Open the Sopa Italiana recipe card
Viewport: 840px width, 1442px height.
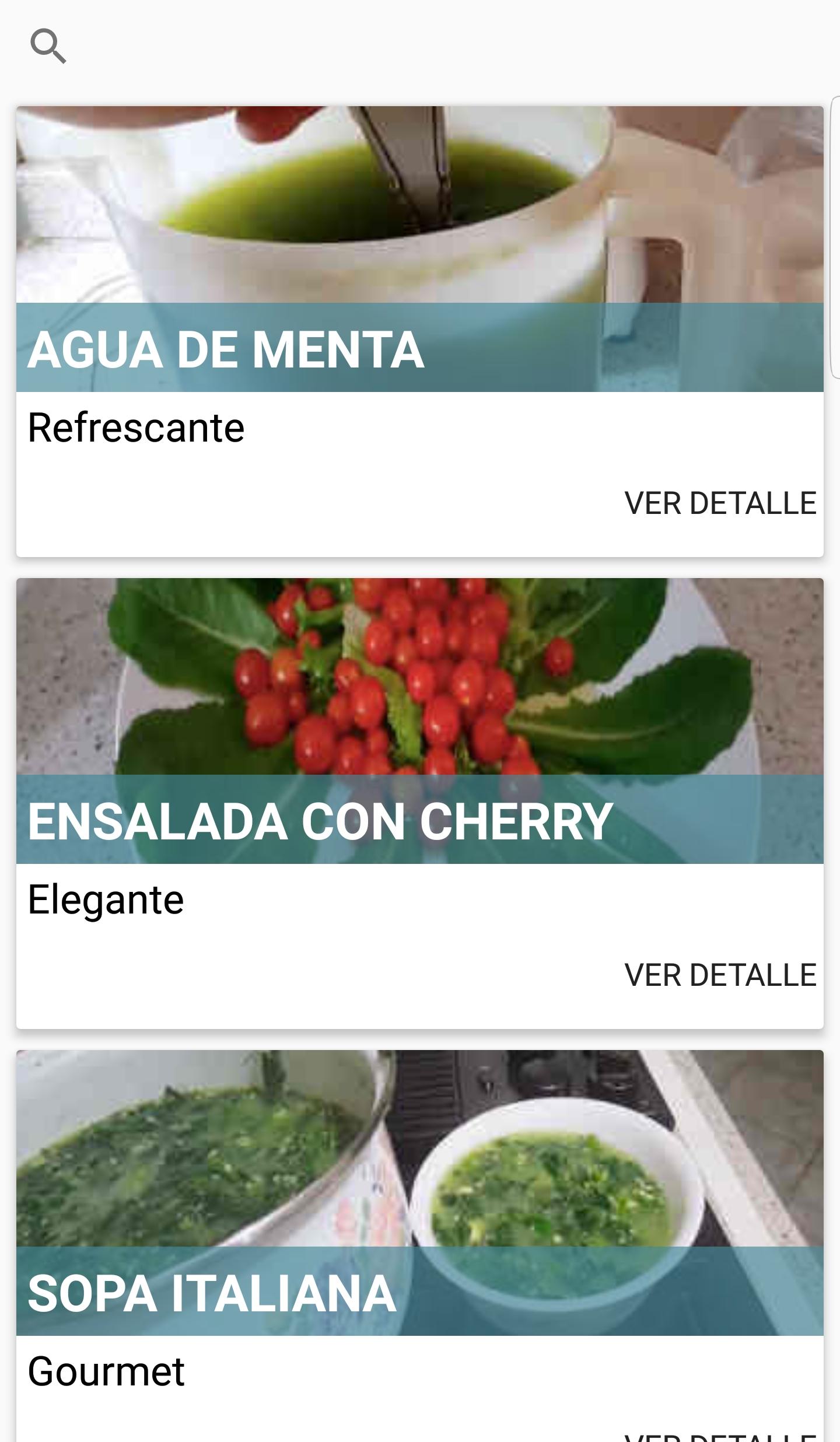(x=420, y=1196)
